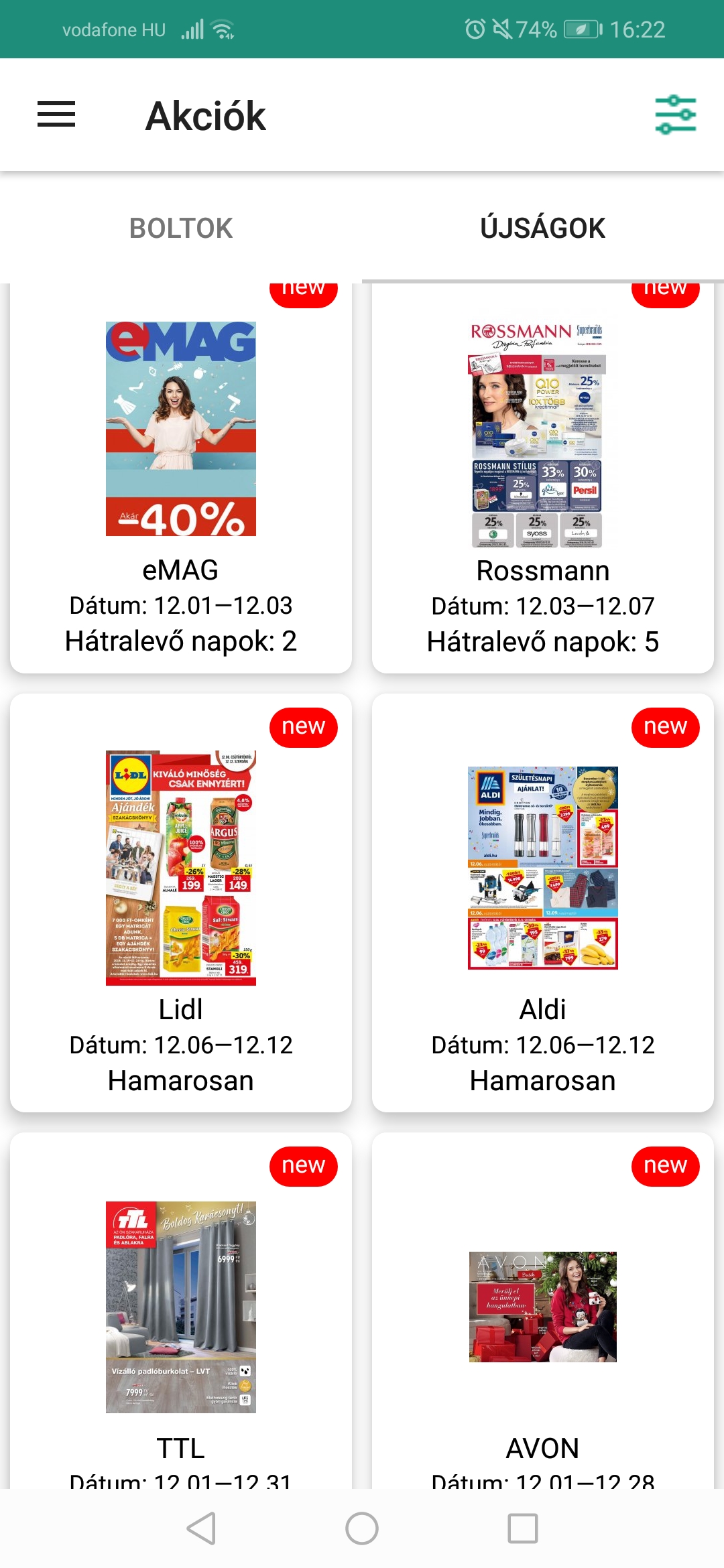
Task: Open the Lidl flyer card
Action: click(x=181, y=903)
